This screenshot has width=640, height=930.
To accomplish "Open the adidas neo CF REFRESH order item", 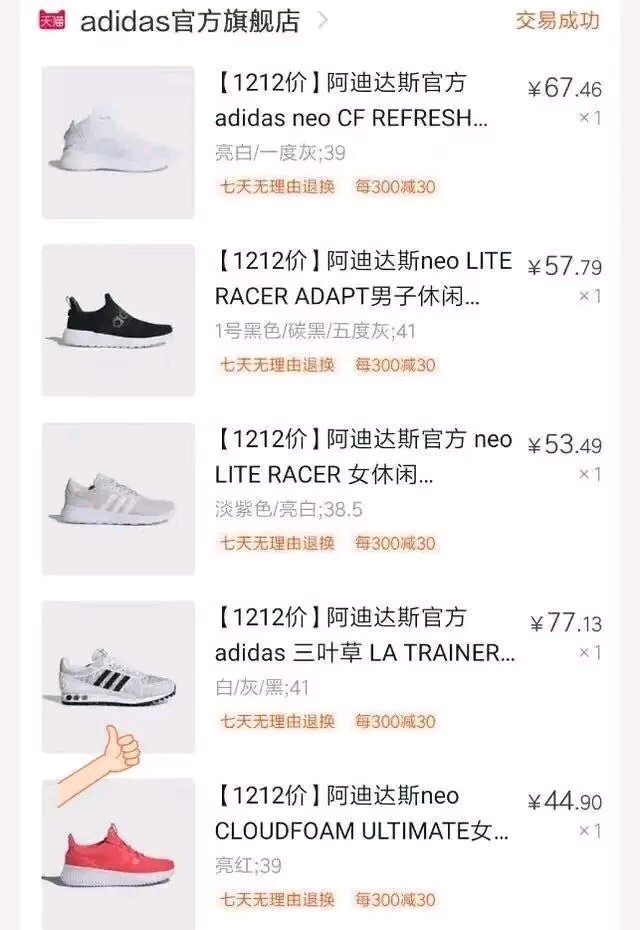I will tap(352, 101).
